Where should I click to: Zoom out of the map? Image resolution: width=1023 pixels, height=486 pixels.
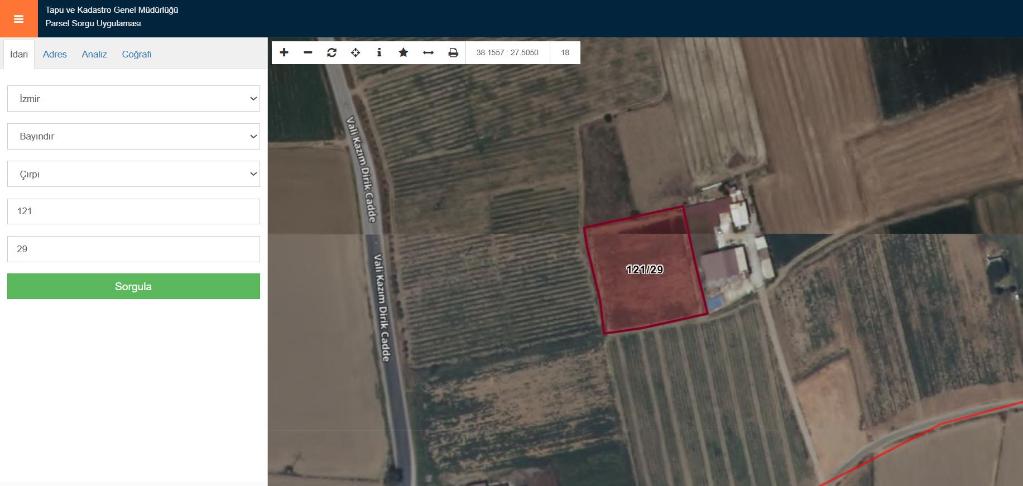click(x=308, y=52)
